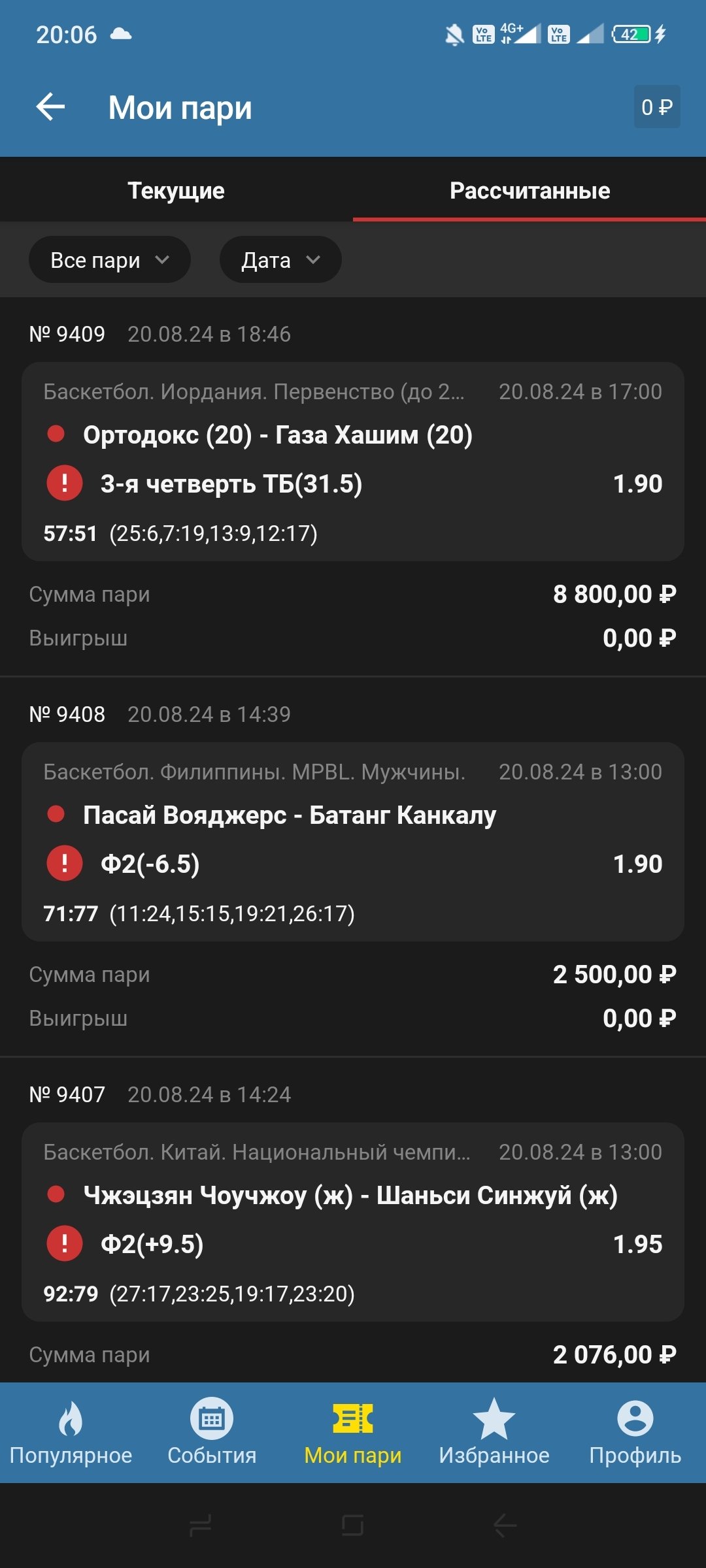Expand the Все пари filter dropdown
The width and height of the screenshot is (706, 1568).
[109, 260]
